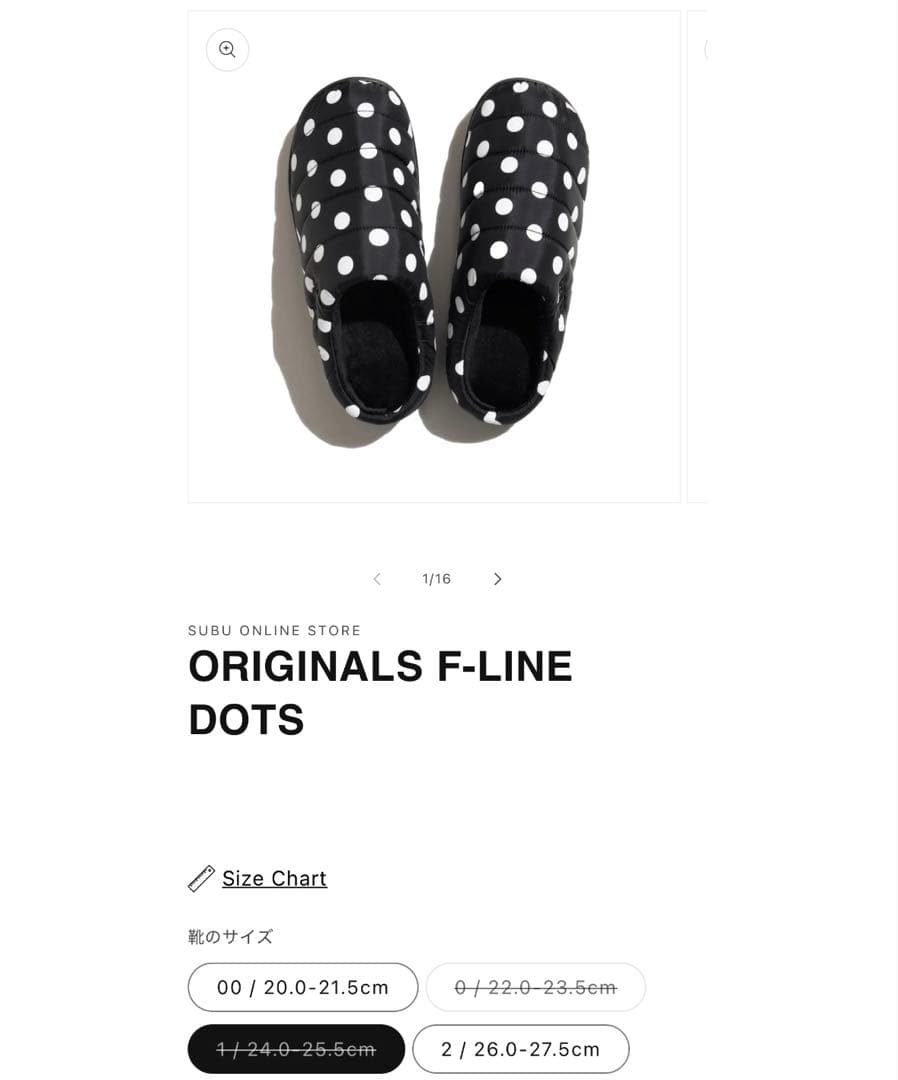Open the Size Chart link

coord(274,878)
